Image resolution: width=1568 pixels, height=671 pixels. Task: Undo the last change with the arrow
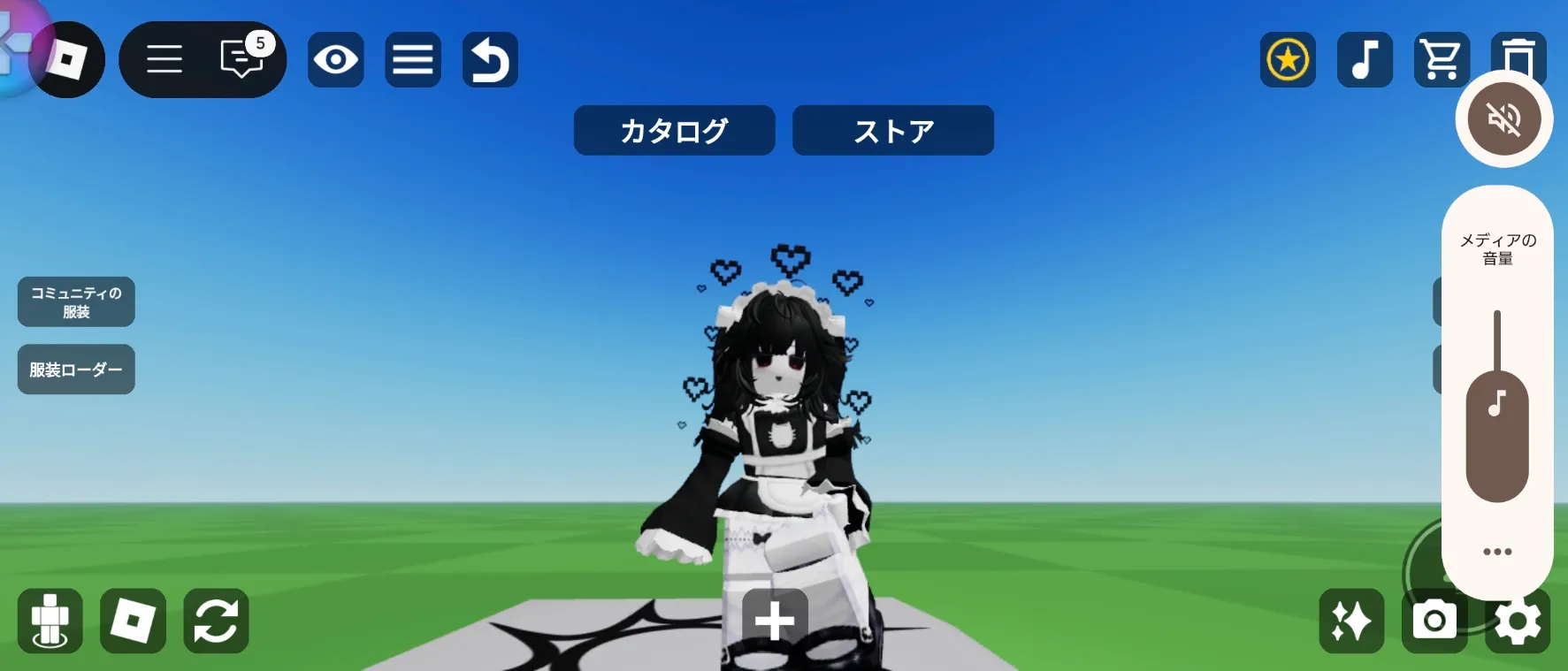(490, 60)
